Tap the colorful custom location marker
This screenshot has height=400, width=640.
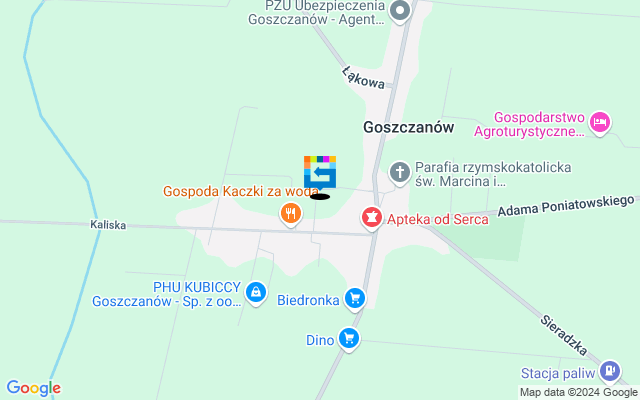pyautogui.click(x=320, y=172)
